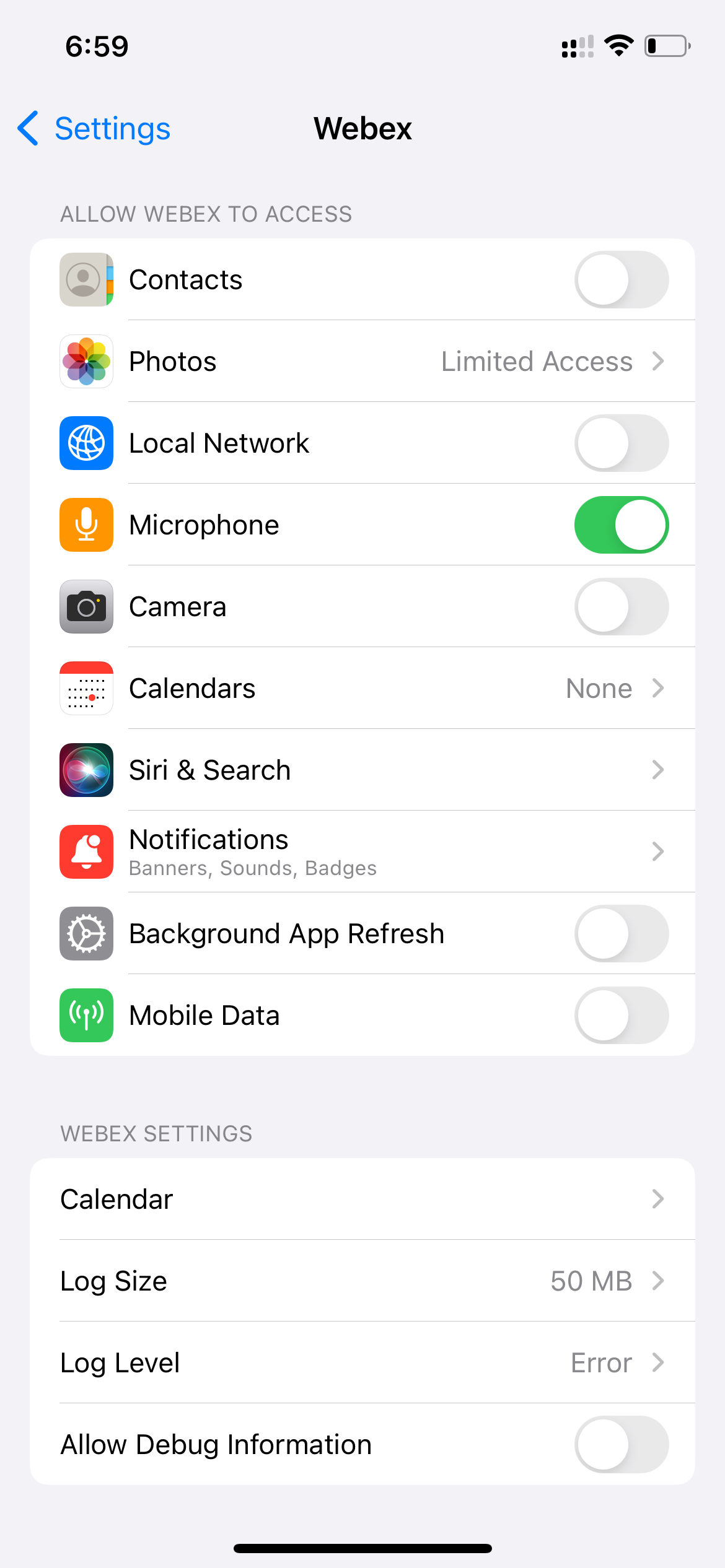Disable Microphone access
The image size is (725, 1568).
[x=622, y=525]
